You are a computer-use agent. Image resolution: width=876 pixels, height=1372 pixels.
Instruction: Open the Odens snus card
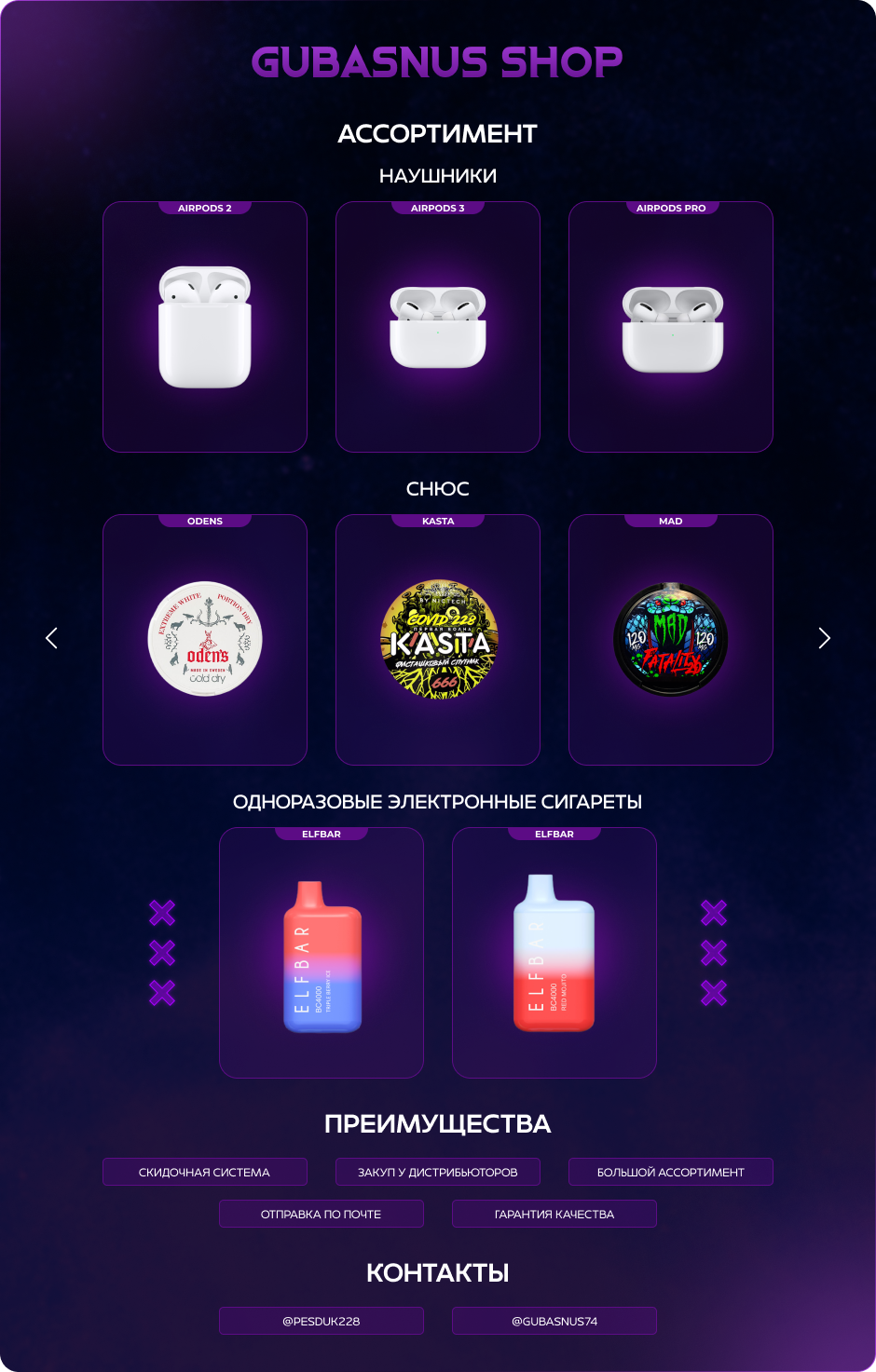coord(205,640)
